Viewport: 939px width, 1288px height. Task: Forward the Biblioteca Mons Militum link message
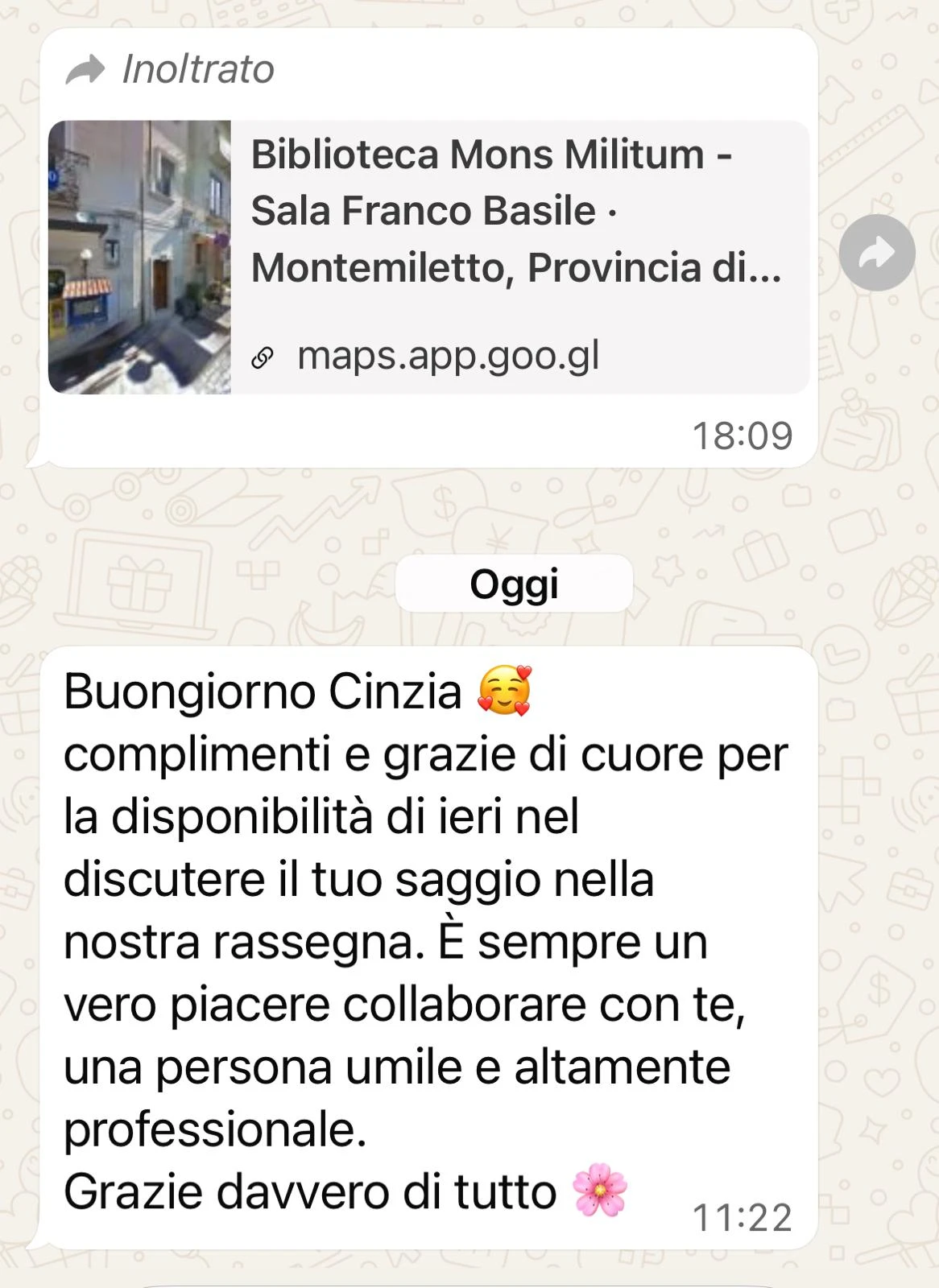point(877,253)
